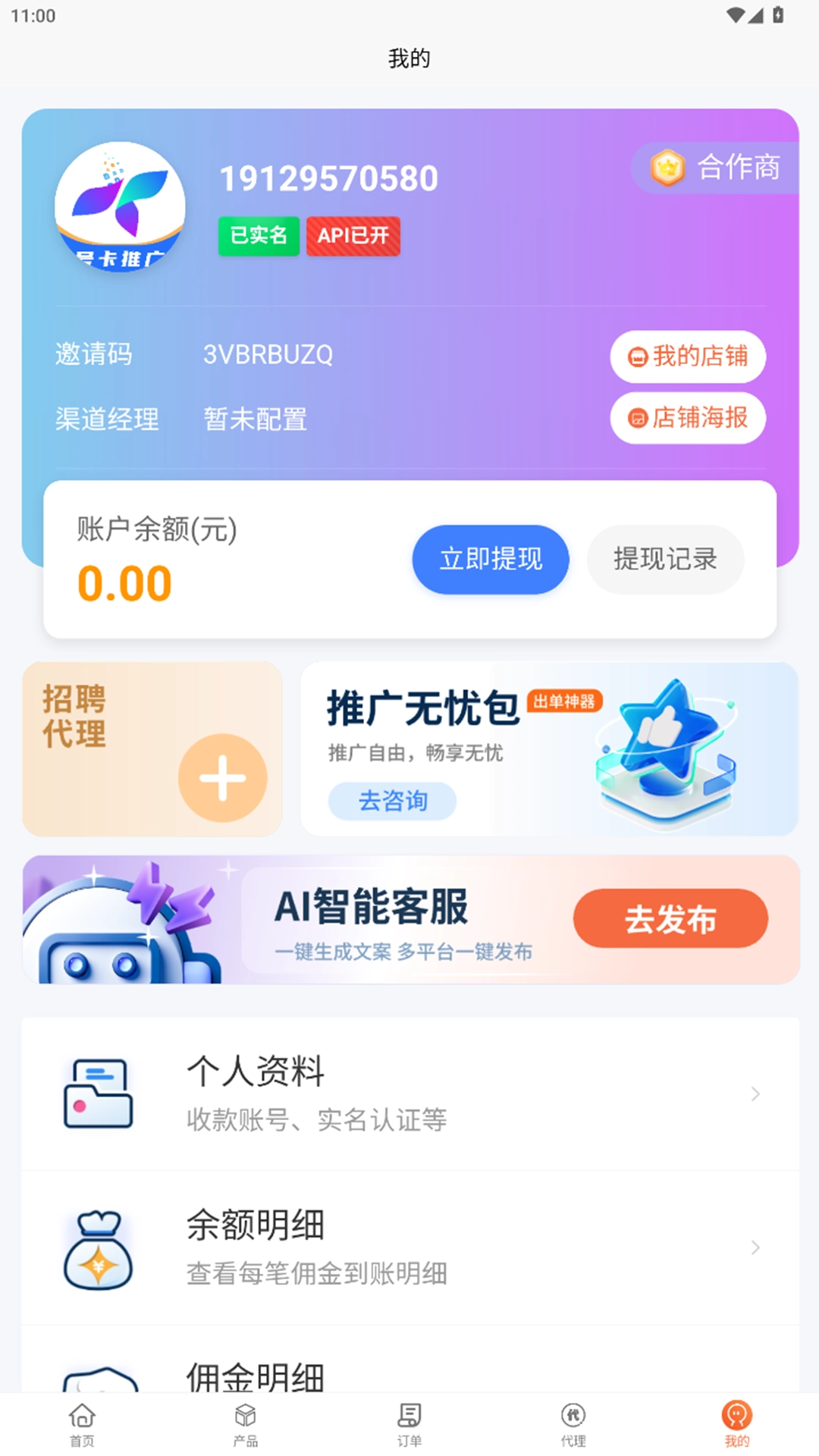This screenshot has width=819, height=1456.
Task: Open 订单 orders via bottom navigation icon
Action: 409,1415
